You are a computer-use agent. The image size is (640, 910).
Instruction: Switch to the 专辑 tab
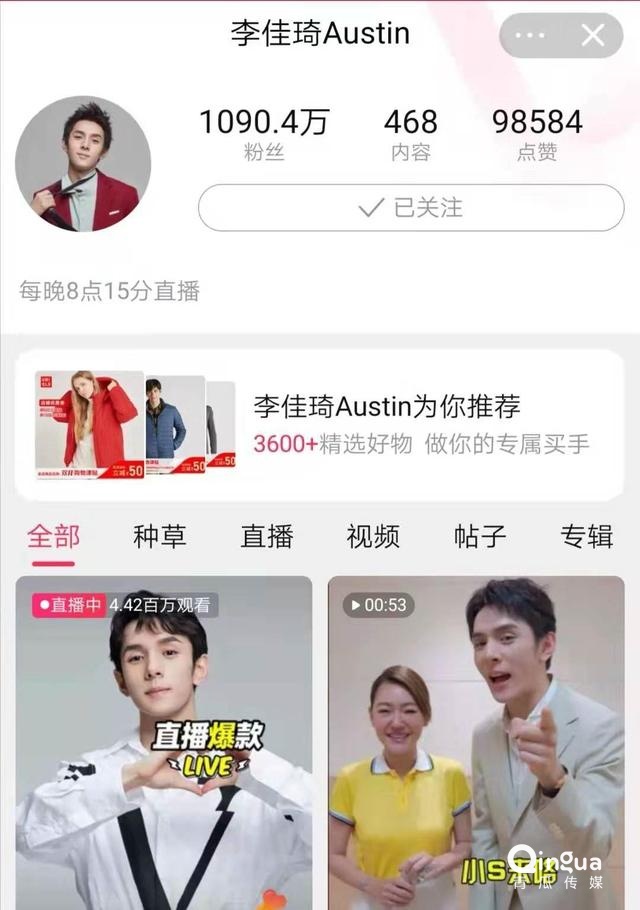pos(586,536)
